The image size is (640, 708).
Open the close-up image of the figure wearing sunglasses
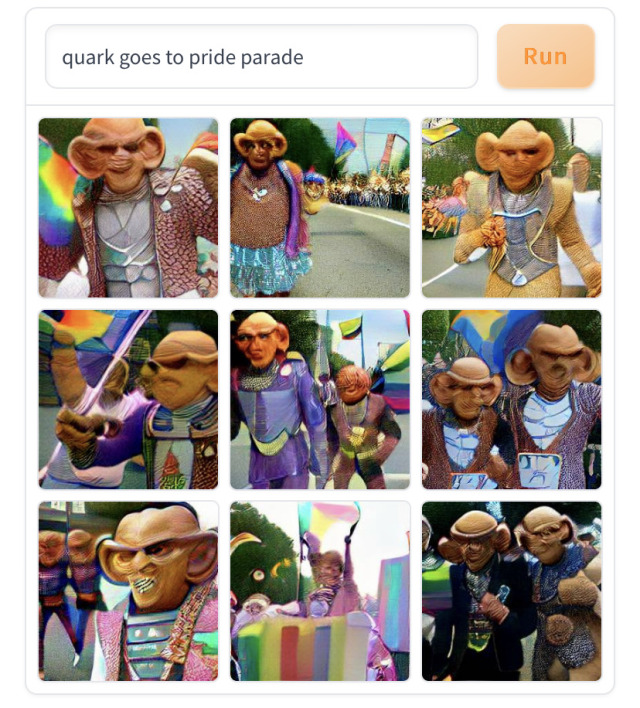coord(128,591)
